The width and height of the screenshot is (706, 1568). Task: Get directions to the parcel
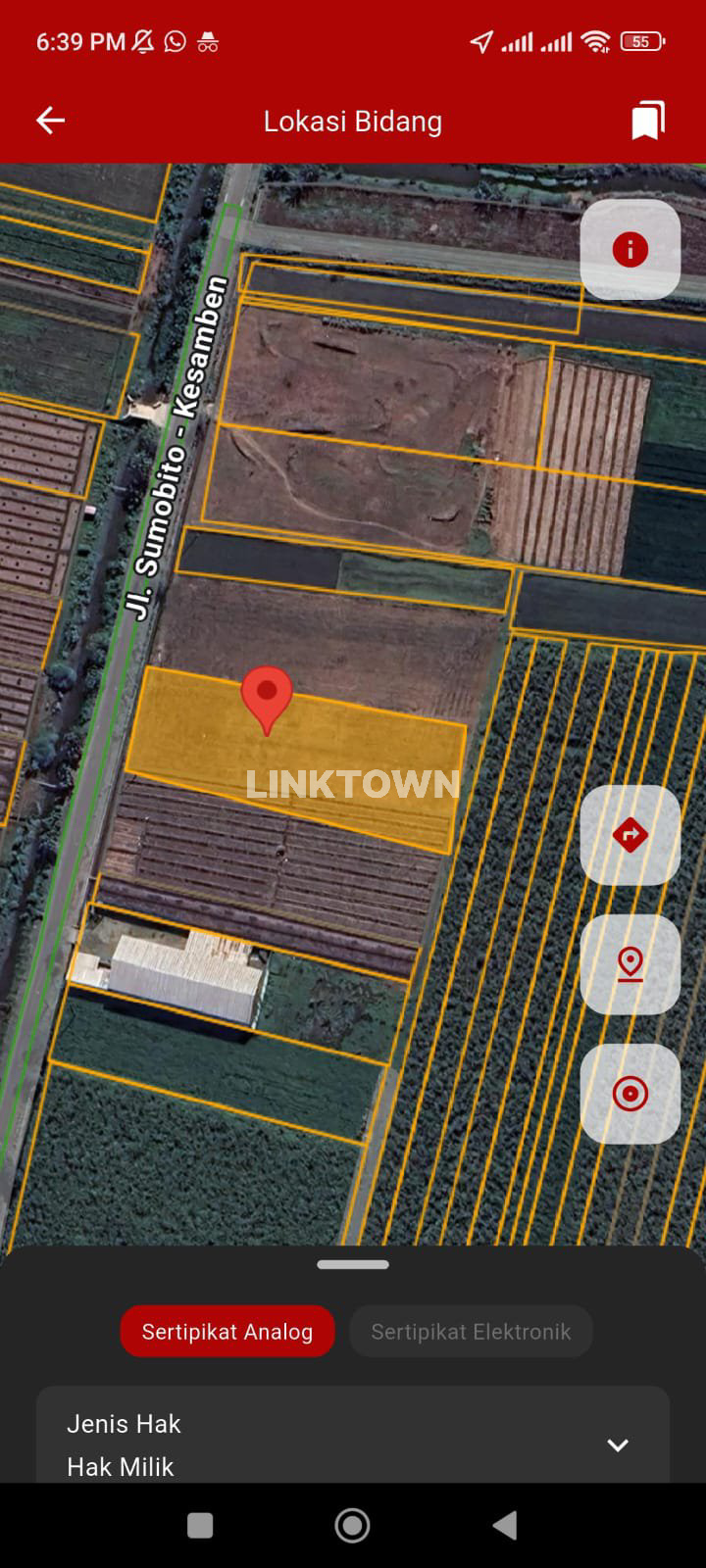pos(630,835)
